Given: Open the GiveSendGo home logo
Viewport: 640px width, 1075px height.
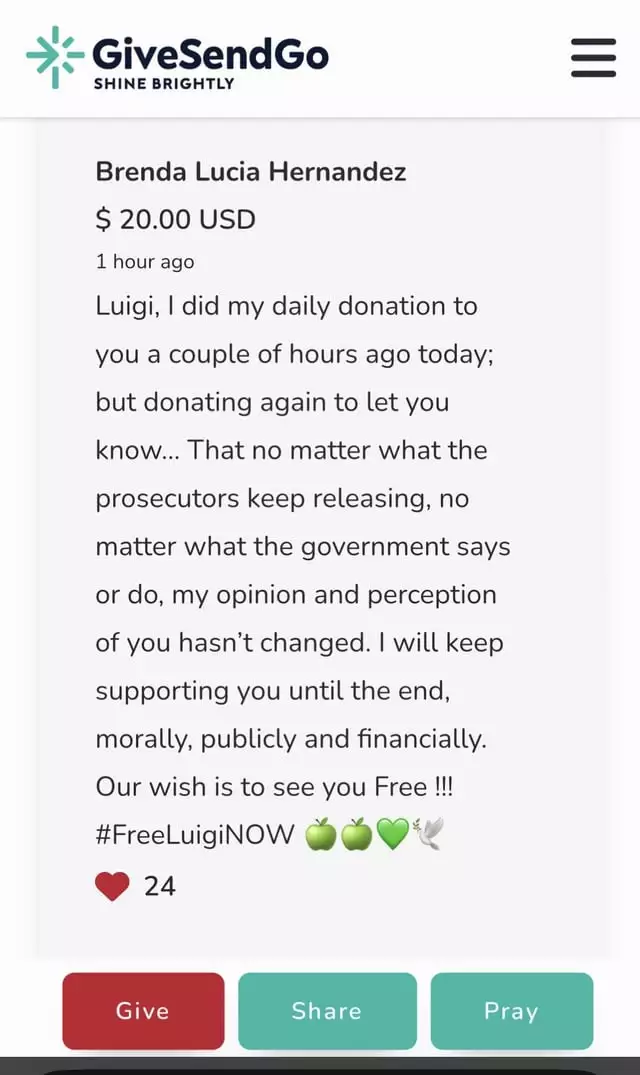Looking at the screenshot, I should tap(177, 58).
